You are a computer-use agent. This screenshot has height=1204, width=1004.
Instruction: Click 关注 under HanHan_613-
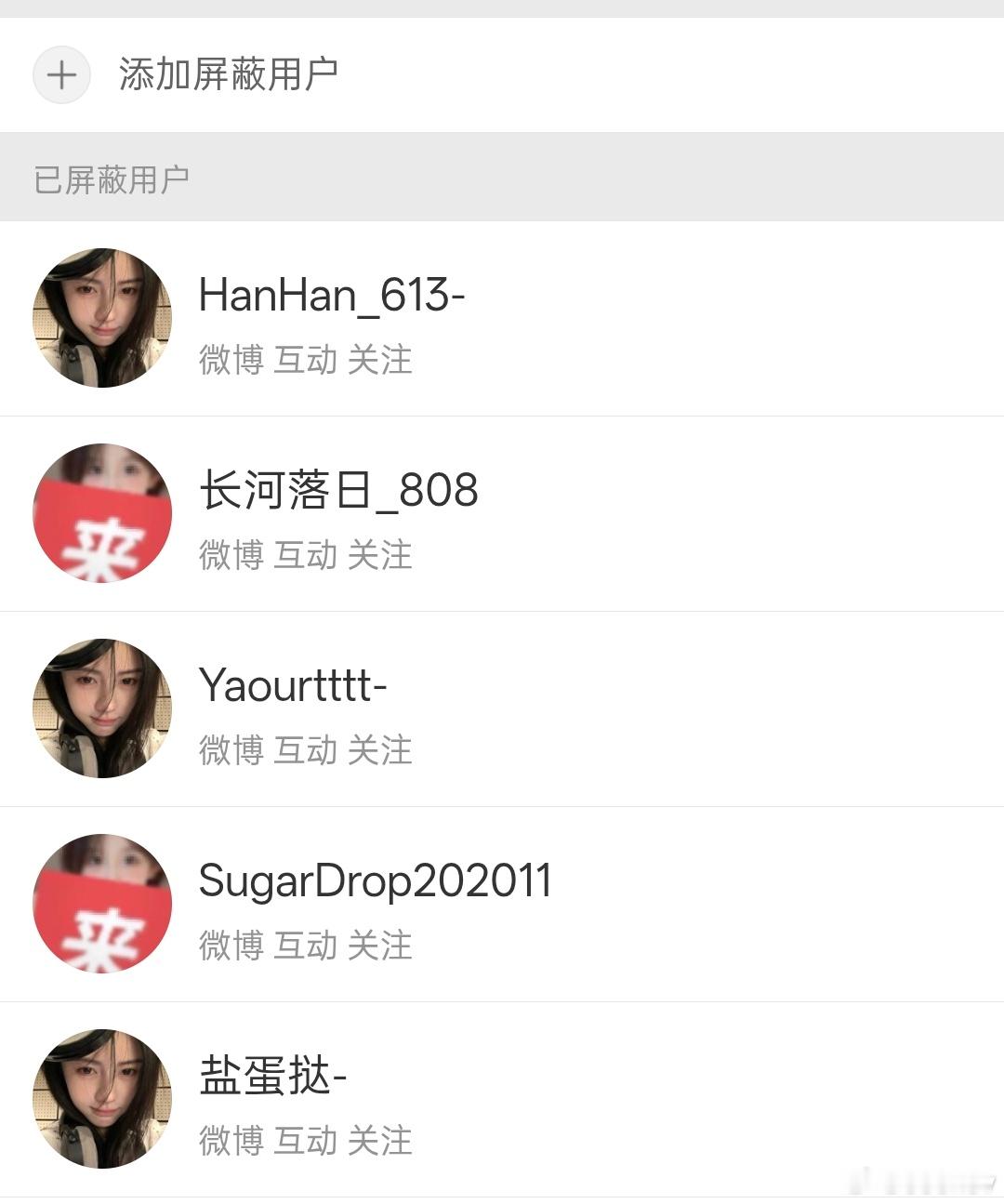click(383, 361)
